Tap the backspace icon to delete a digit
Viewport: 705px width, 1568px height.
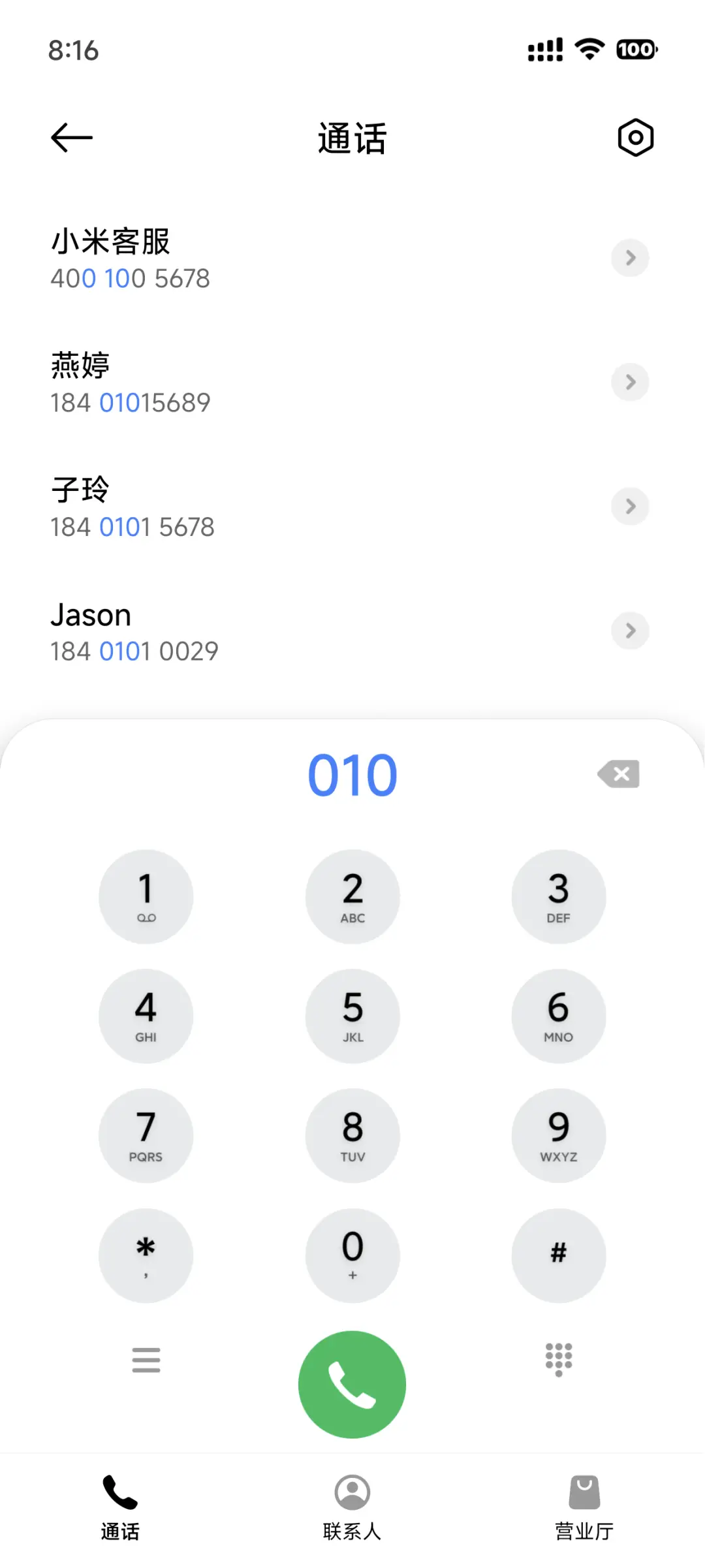pyautogui.click(x=618, y=774)
